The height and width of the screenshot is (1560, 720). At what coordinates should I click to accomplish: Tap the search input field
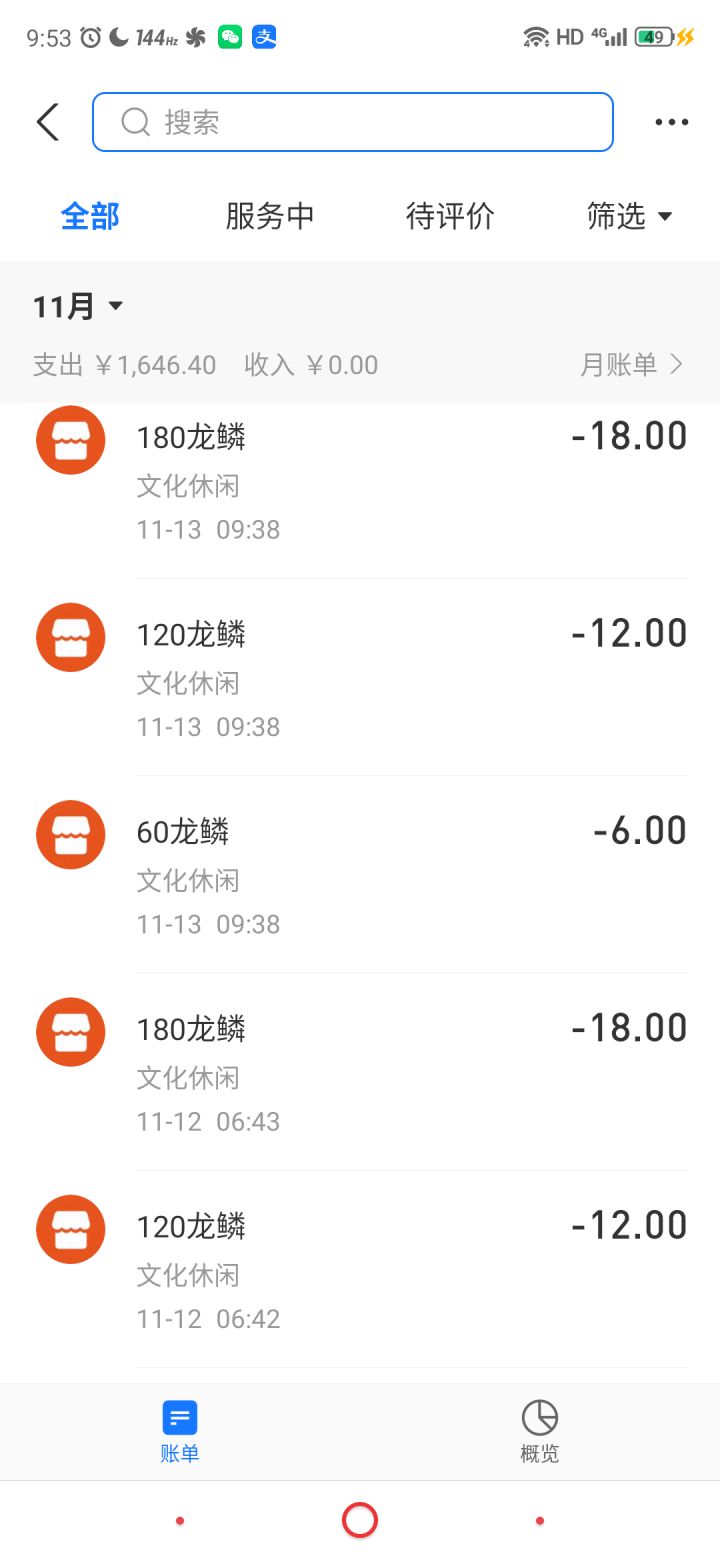350,121
